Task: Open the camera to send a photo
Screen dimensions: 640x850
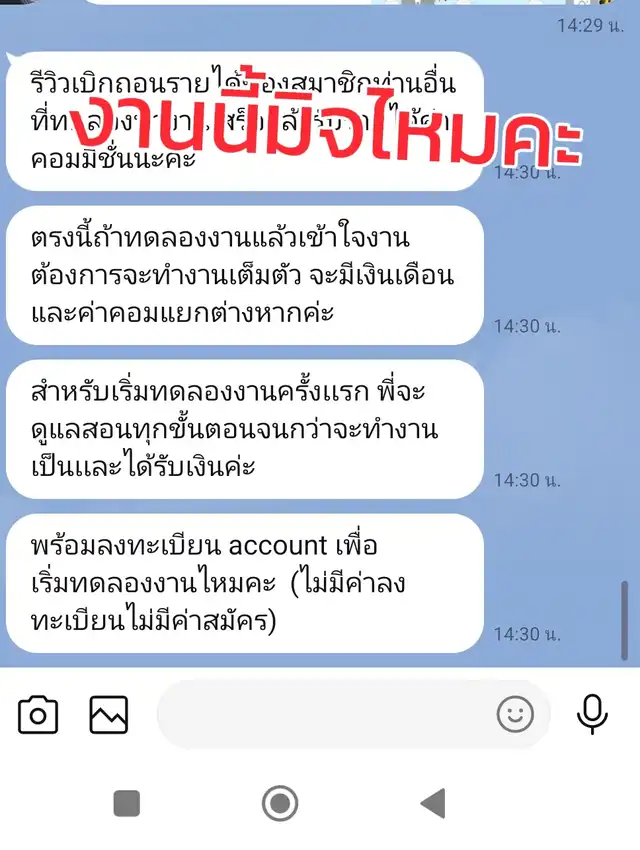Action: (x=38, y=715)
